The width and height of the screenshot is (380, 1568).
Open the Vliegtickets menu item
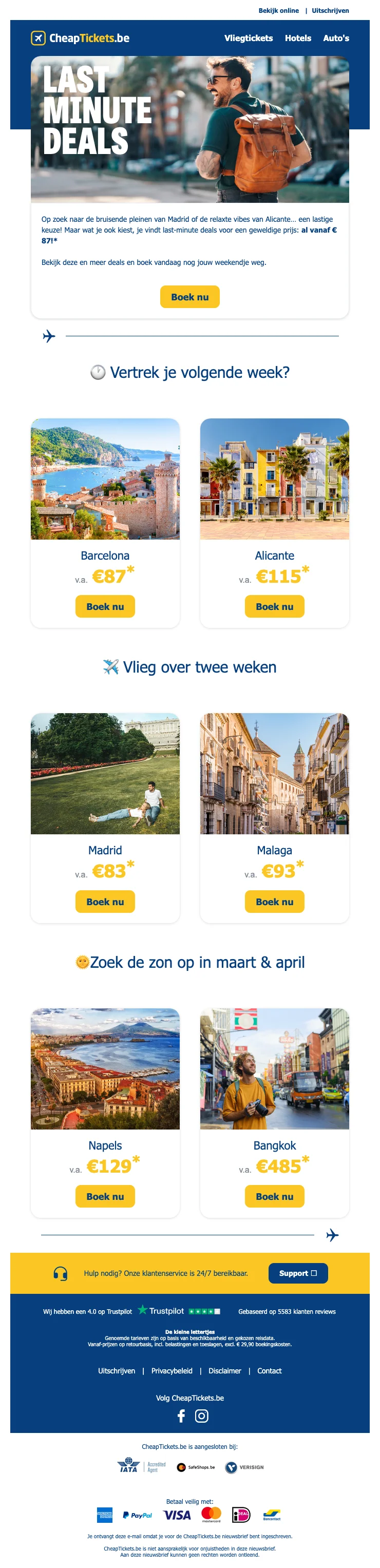tap(249, 38)
